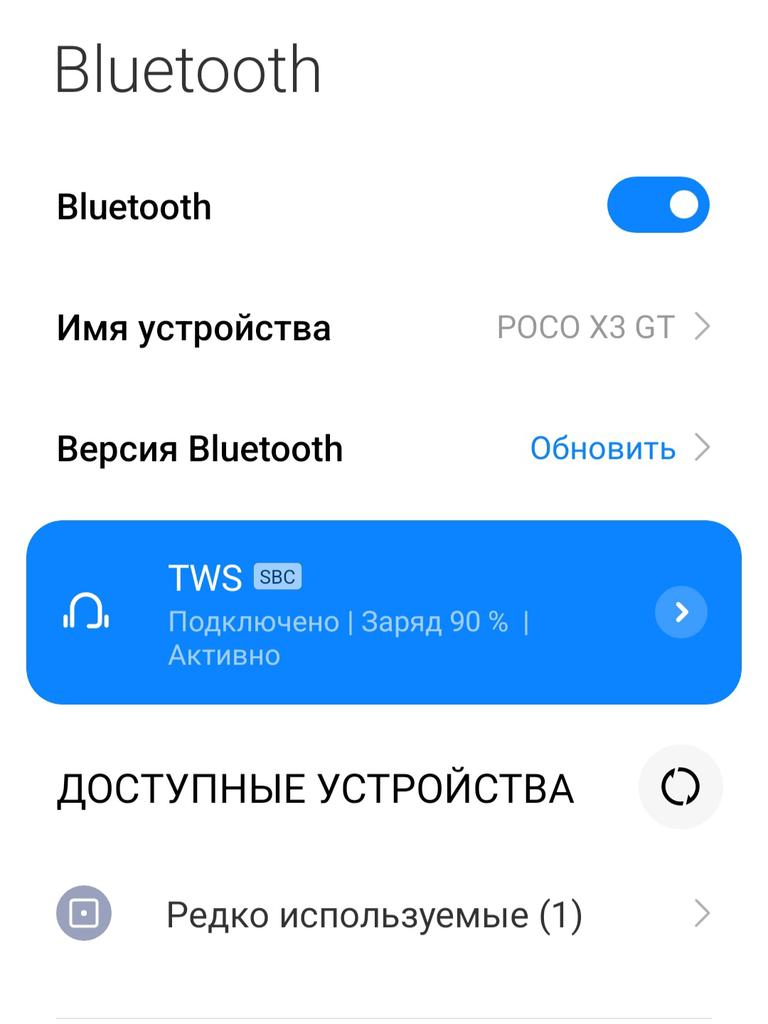Viewport: 768px width, 1024px height.
Task: Open the Имя устройства row
Action: (384, 327)
